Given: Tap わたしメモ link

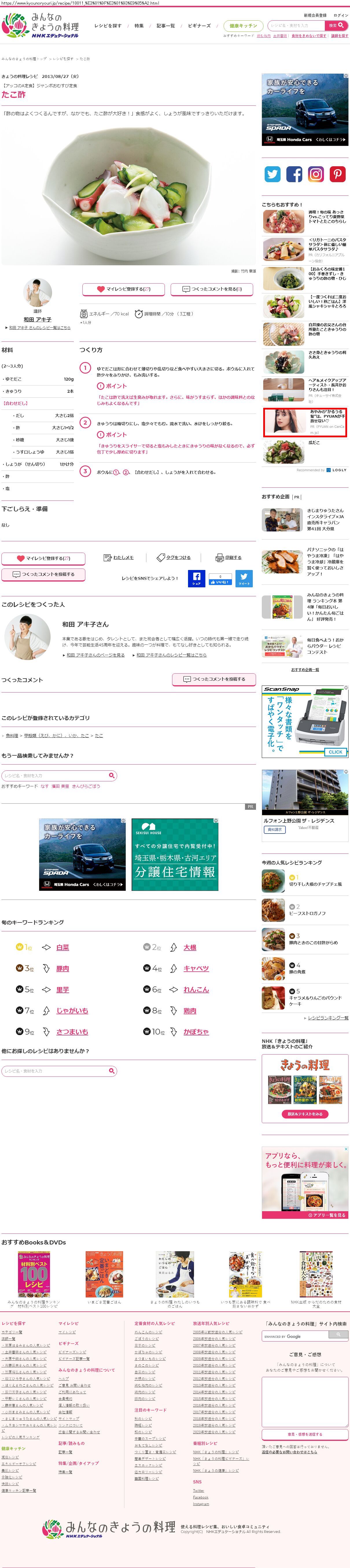Looking at the screenshot, I should [x=119, y=558].
